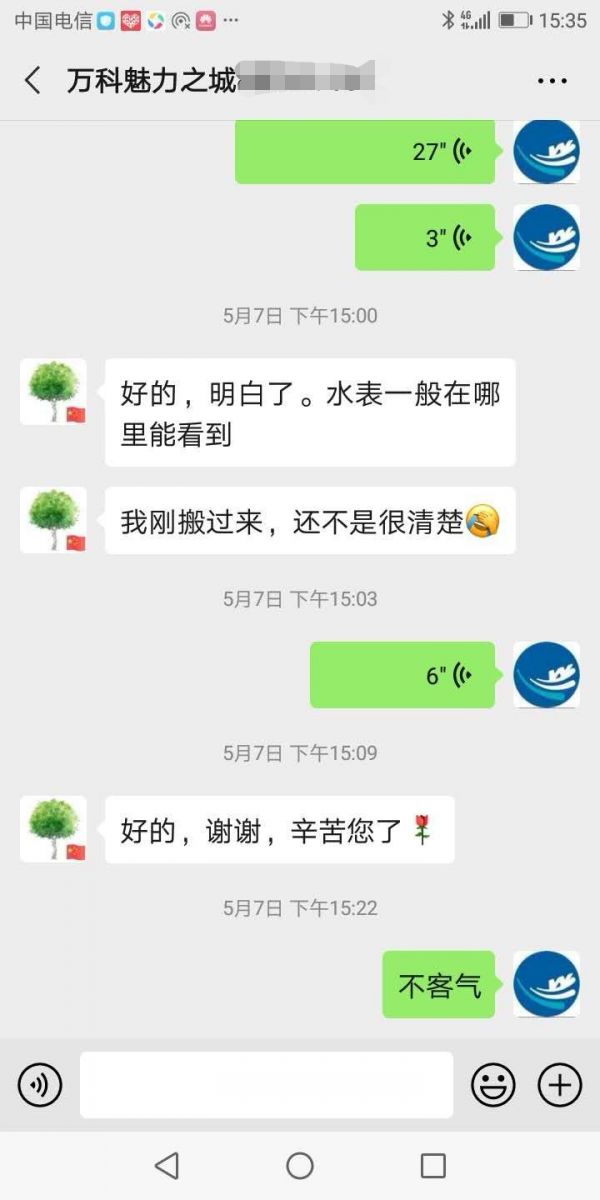This screenshot has width=600, height=1200.
Task: Play the 3-second voice message
Action: coord(425,238)
